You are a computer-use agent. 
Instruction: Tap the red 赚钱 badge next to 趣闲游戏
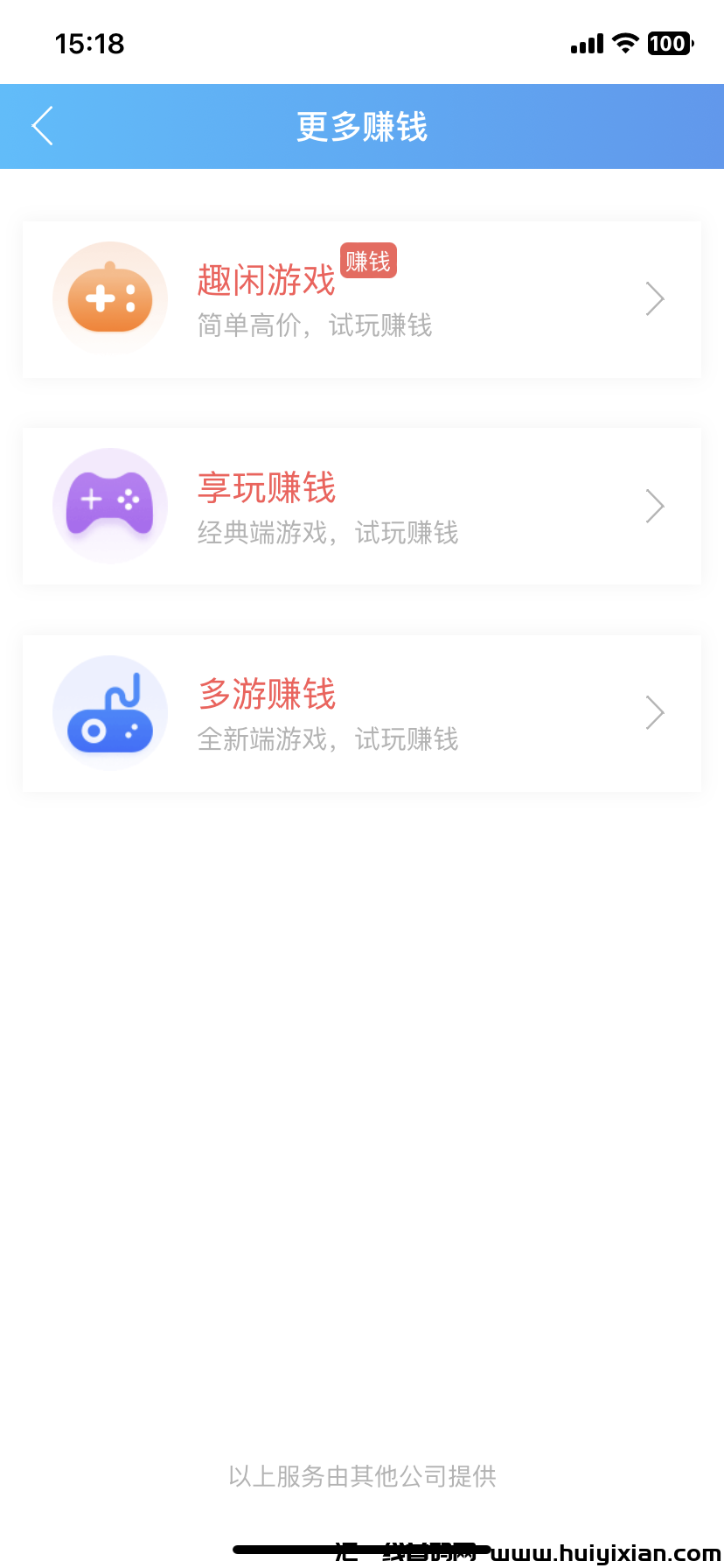point(368,261)
